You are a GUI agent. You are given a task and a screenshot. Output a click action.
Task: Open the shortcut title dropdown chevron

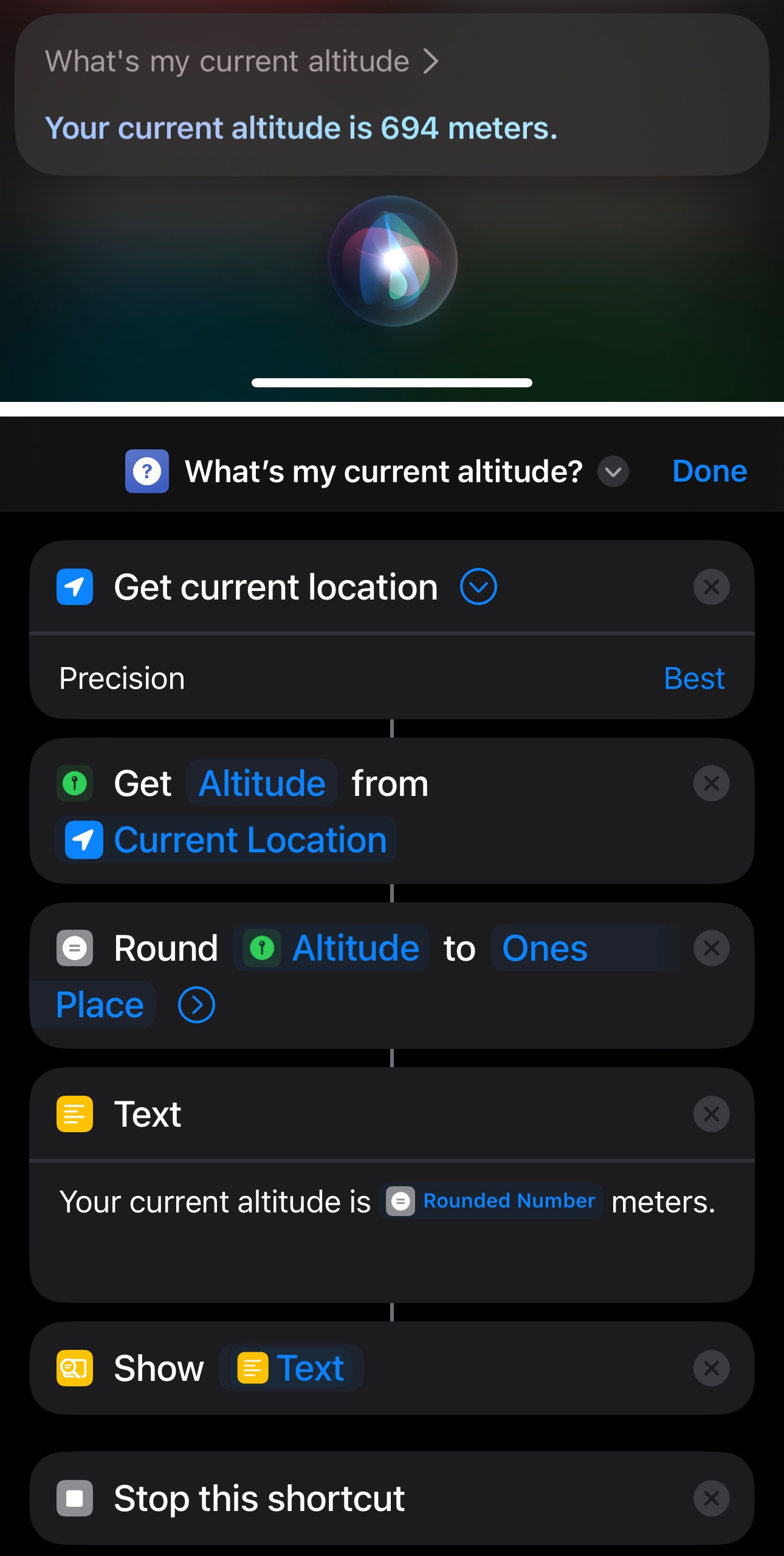pos(613,472)
